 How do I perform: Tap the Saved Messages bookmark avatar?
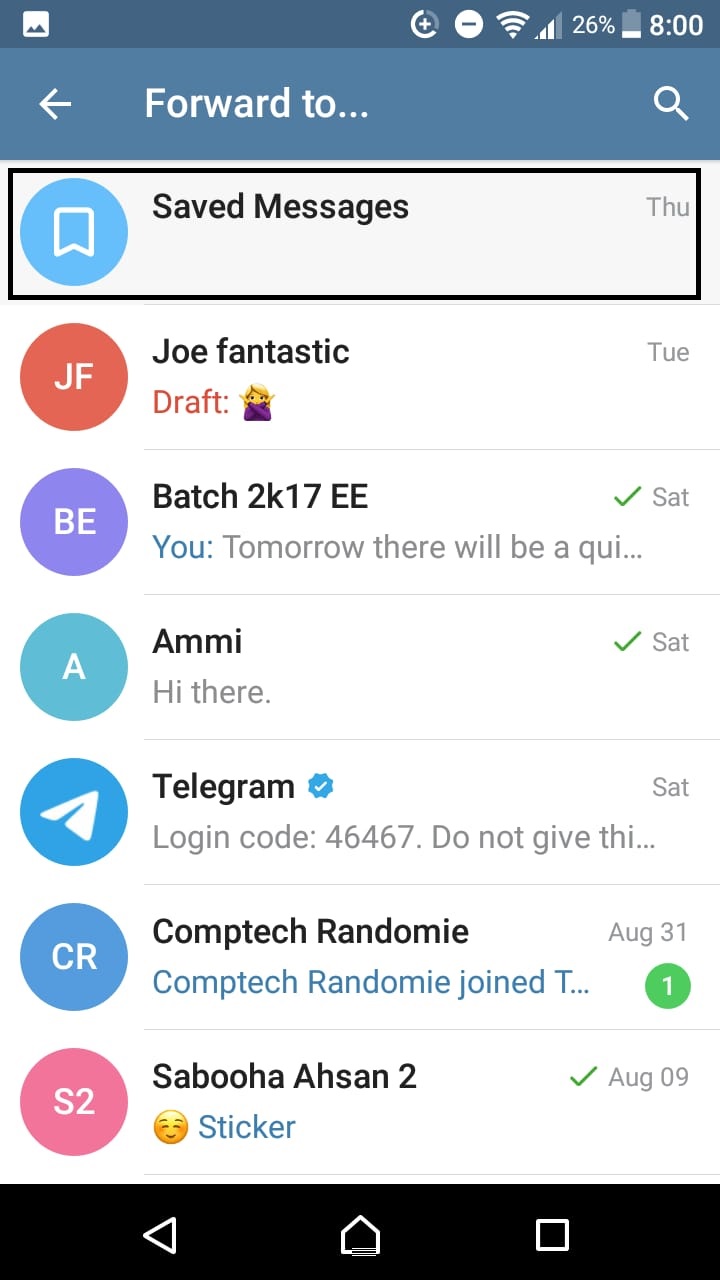click(73, 231)
